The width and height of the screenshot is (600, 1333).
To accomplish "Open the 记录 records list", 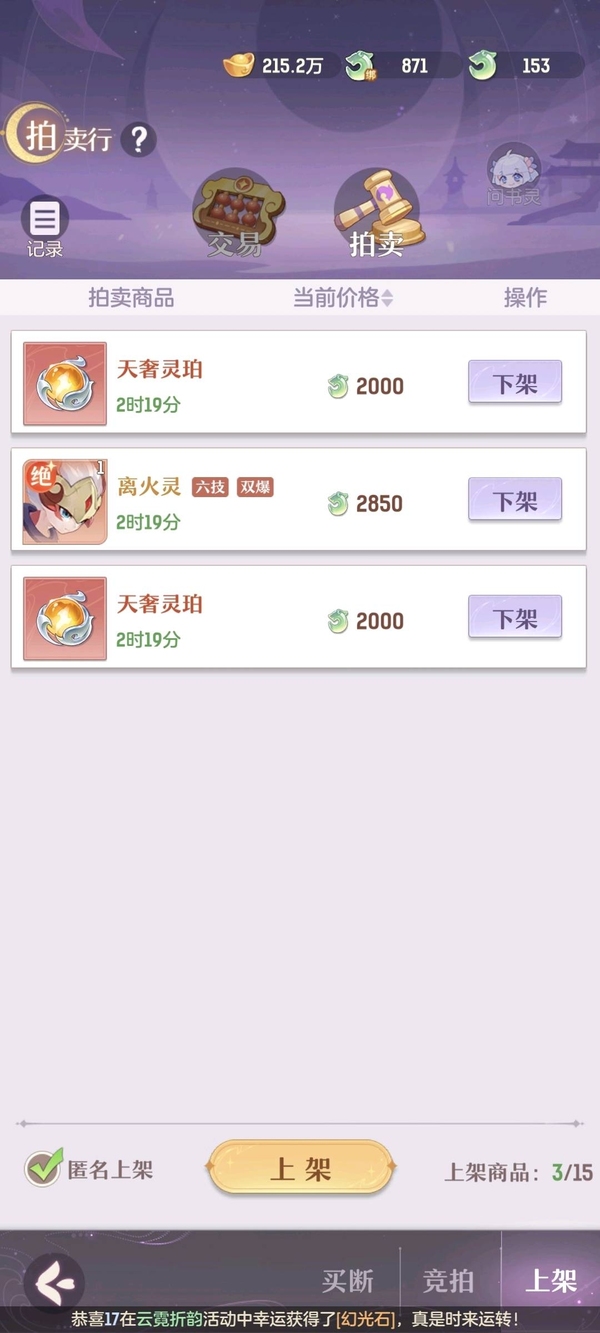I will [x=44, y=227].
